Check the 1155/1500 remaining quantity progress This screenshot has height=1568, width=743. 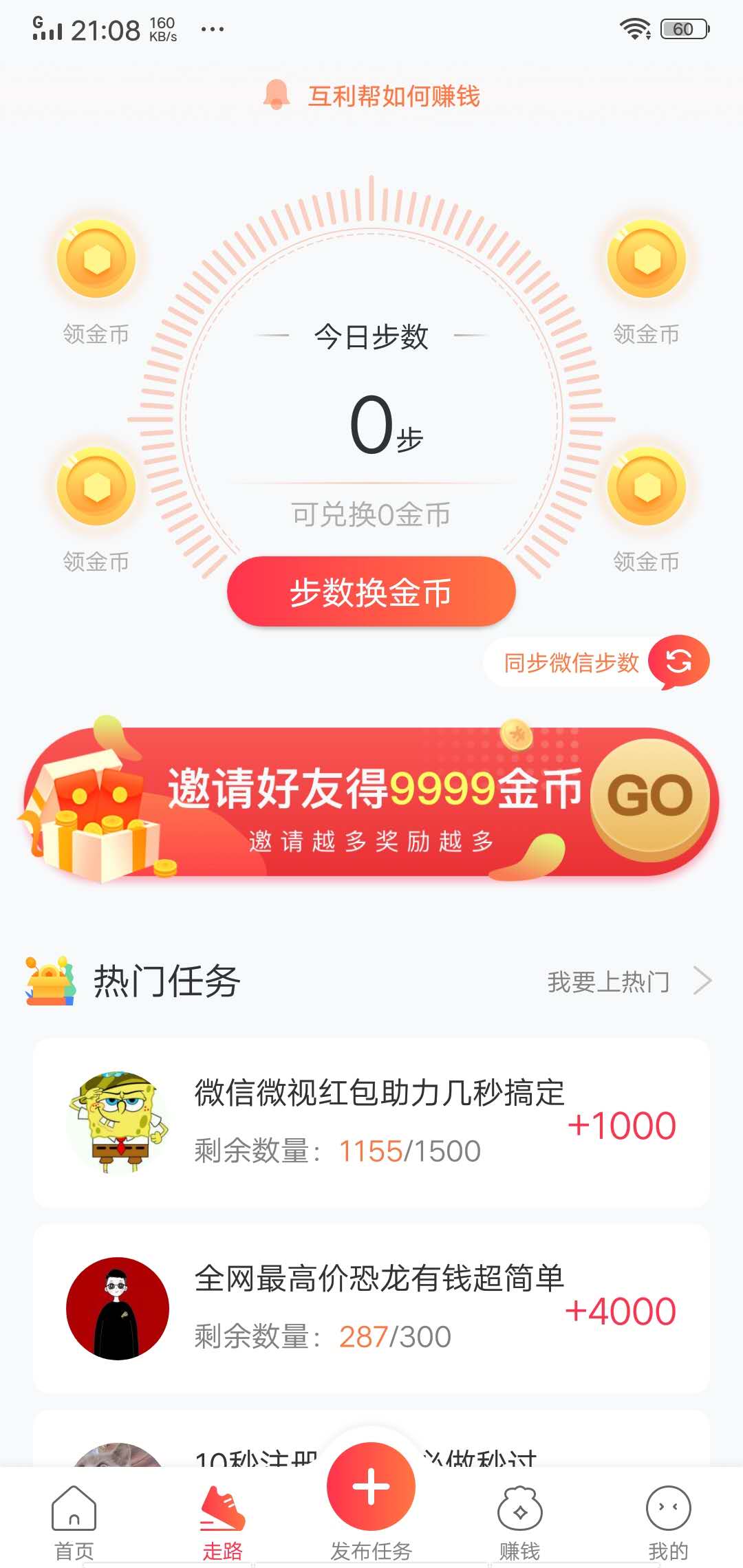(409, 1150)
